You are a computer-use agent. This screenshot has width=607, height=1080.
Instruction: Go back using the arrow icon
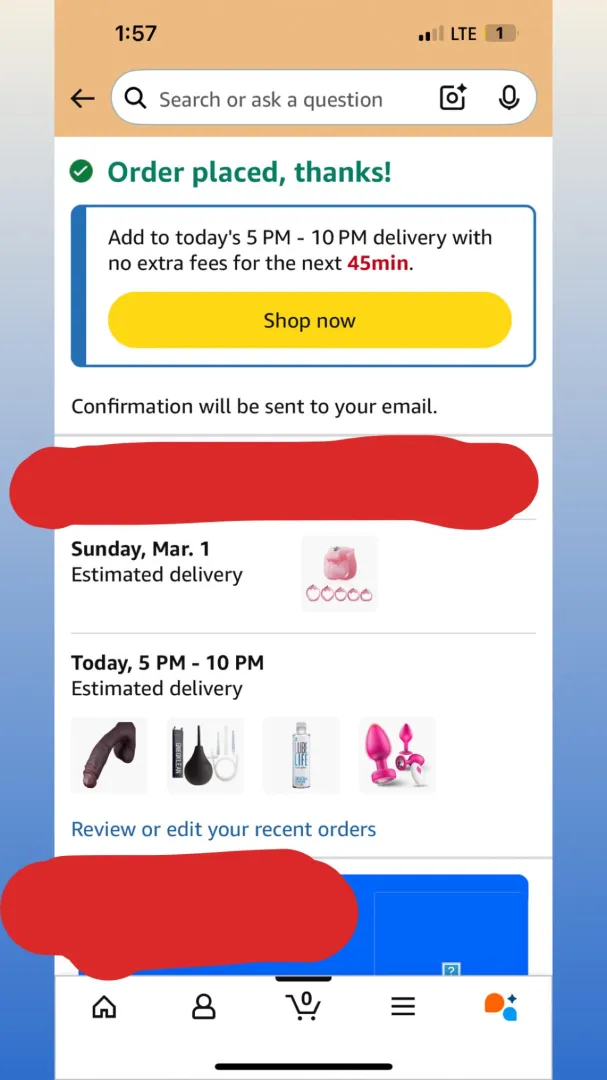tap(83, 98)
